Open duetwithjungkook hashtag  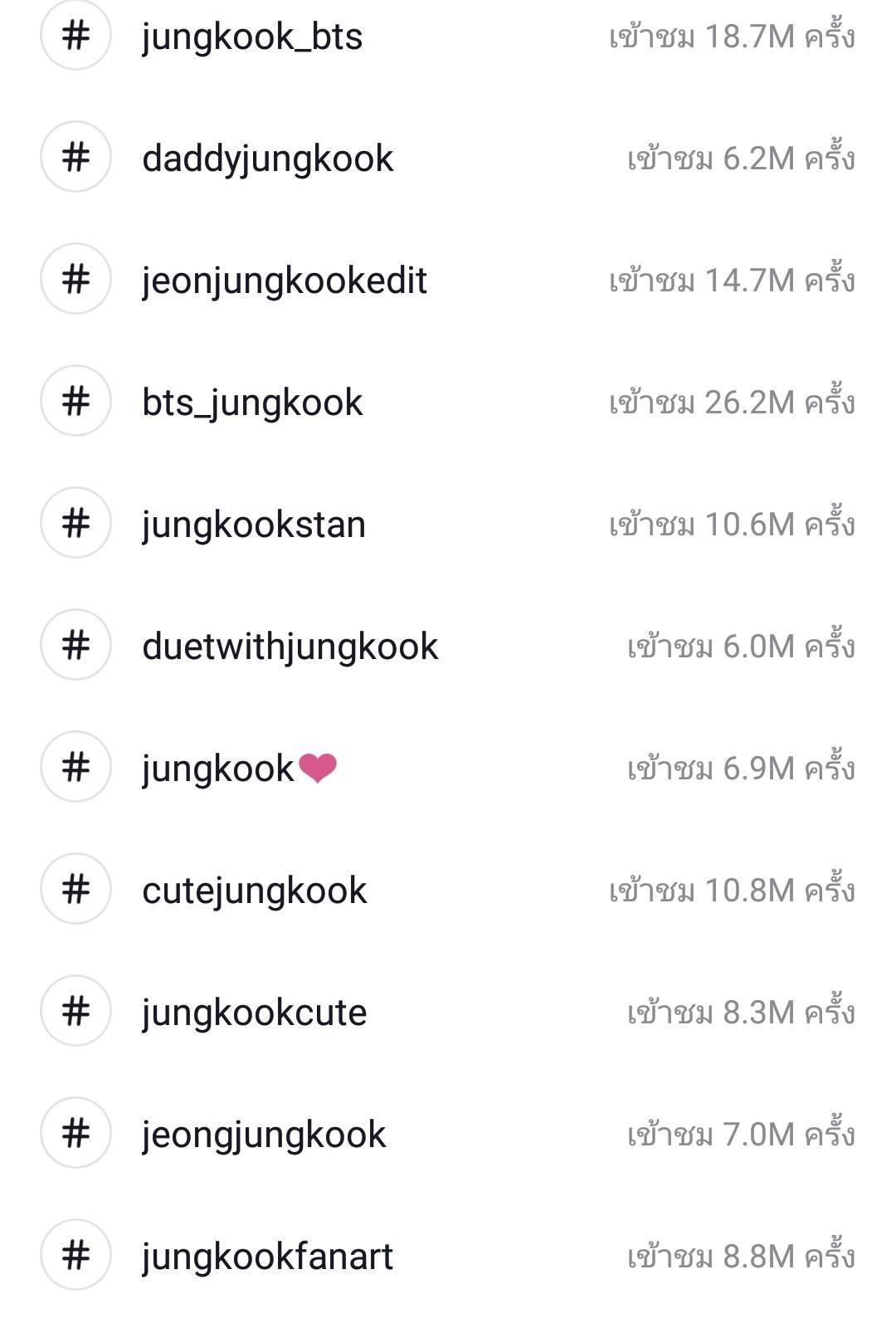(x=290, y=647)
